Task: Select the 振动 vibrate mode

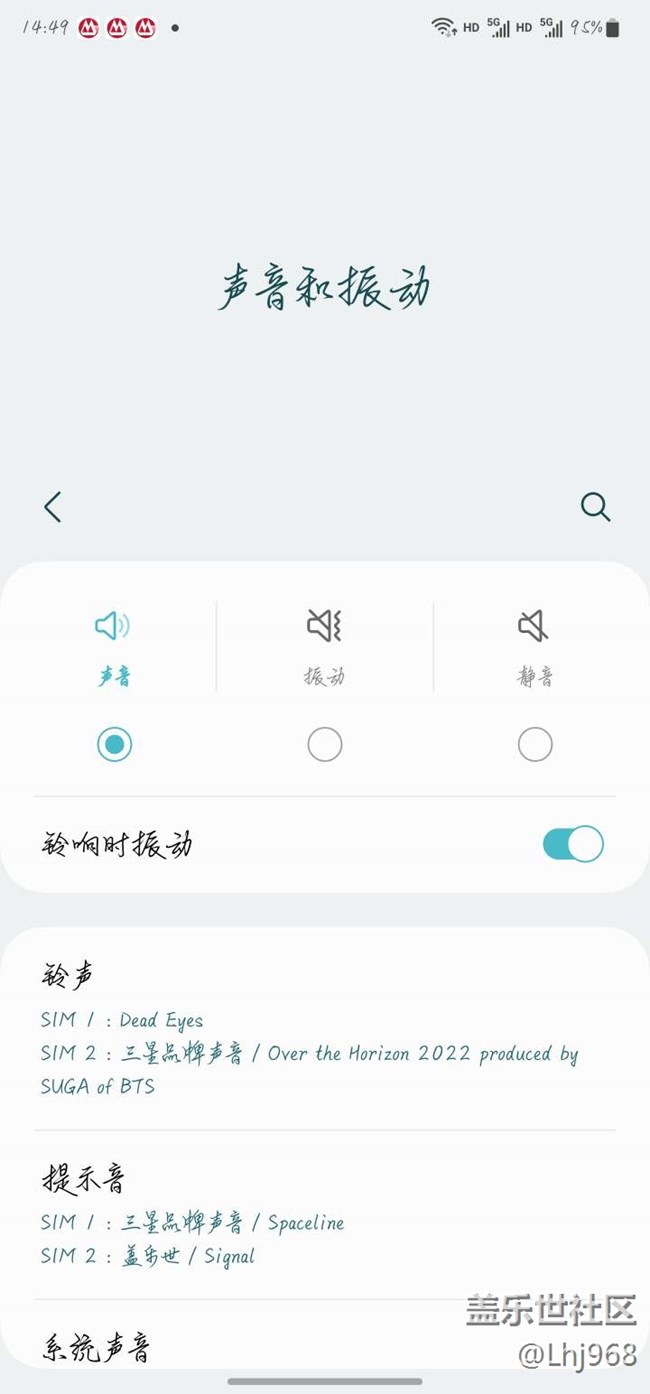Action: (324, 744)
